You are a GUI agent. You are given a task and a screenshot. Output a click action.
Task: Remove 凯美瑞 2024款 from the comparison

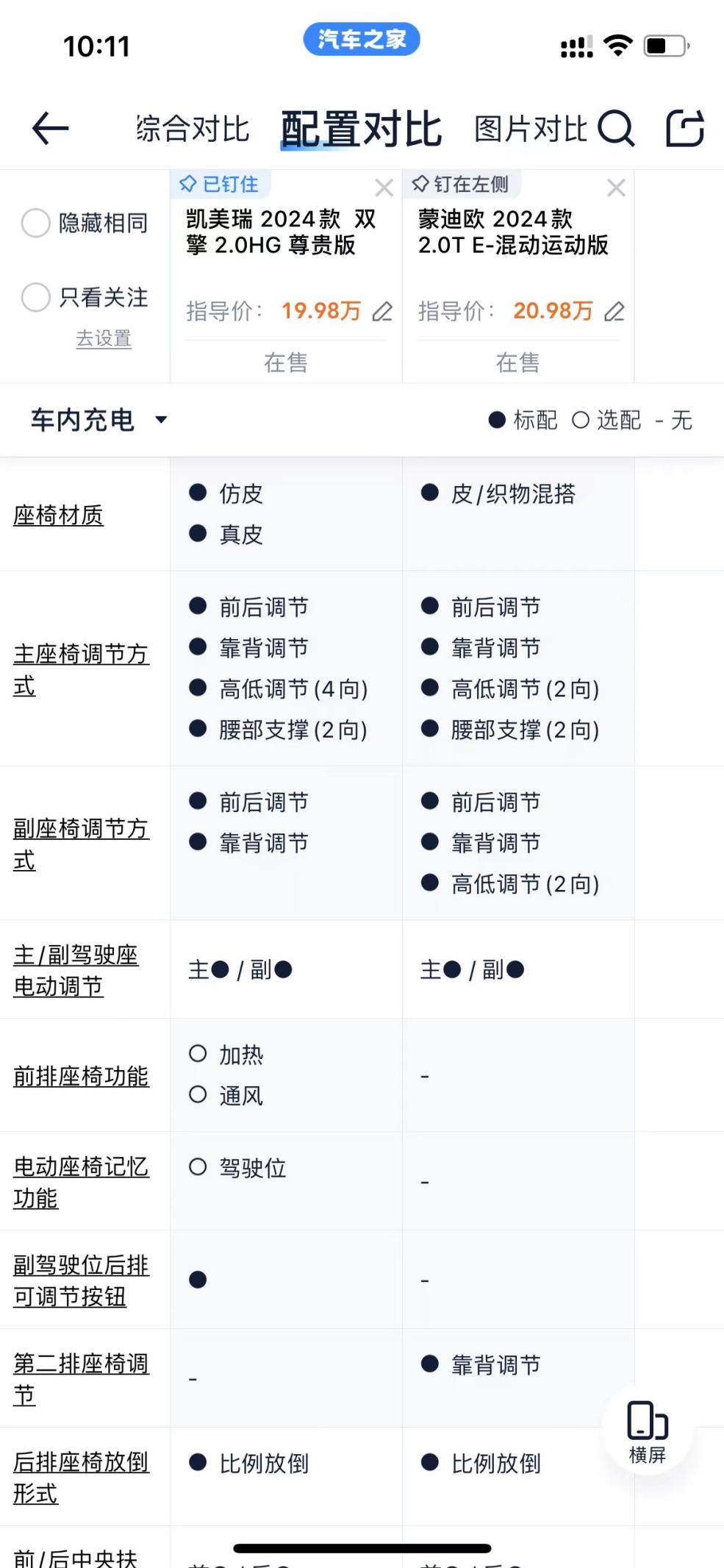pyautogui.click(x=384, y=188)
